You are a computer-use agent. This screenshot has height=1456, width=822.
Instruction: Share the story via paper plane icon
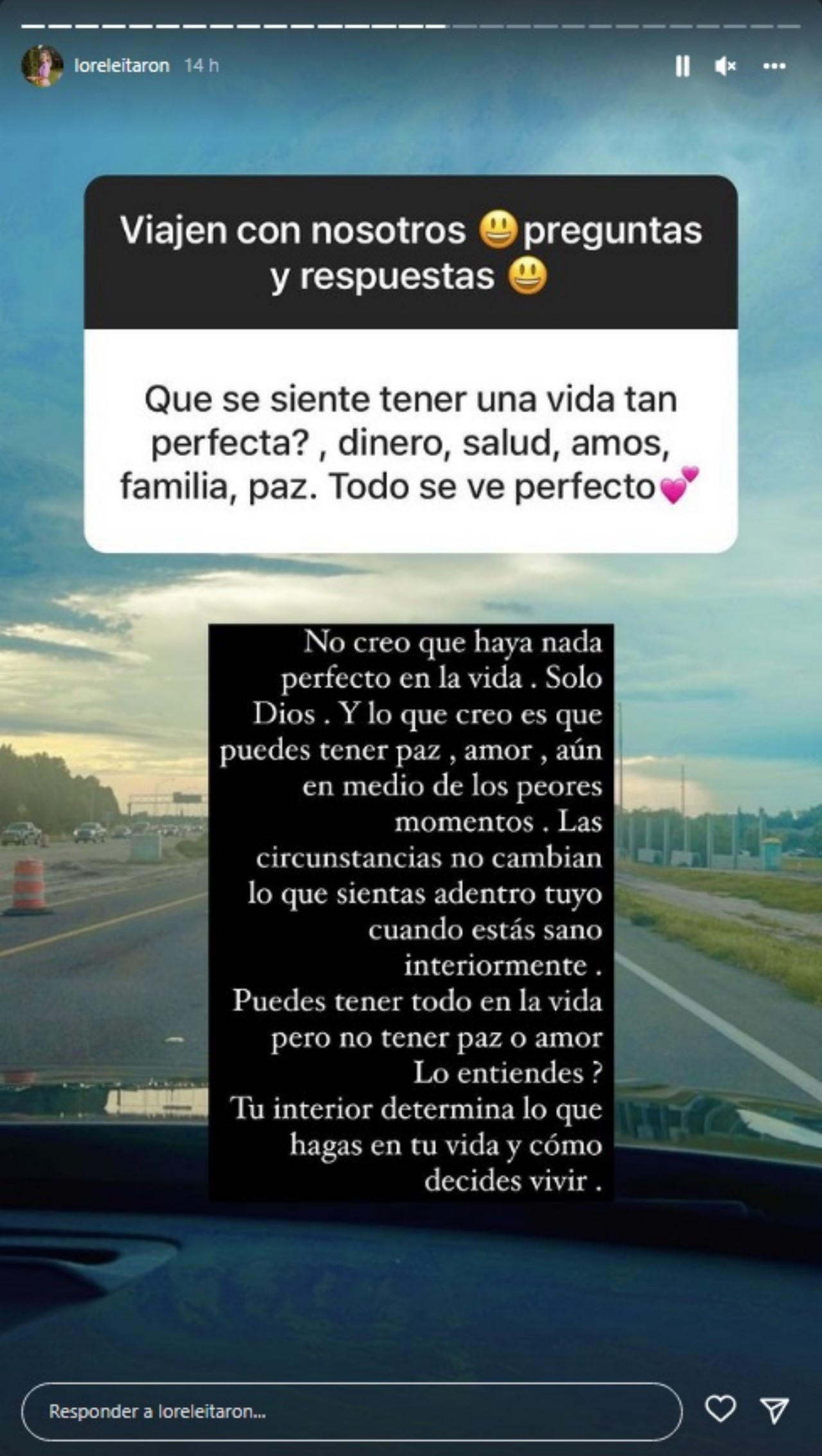point(774,1410)
